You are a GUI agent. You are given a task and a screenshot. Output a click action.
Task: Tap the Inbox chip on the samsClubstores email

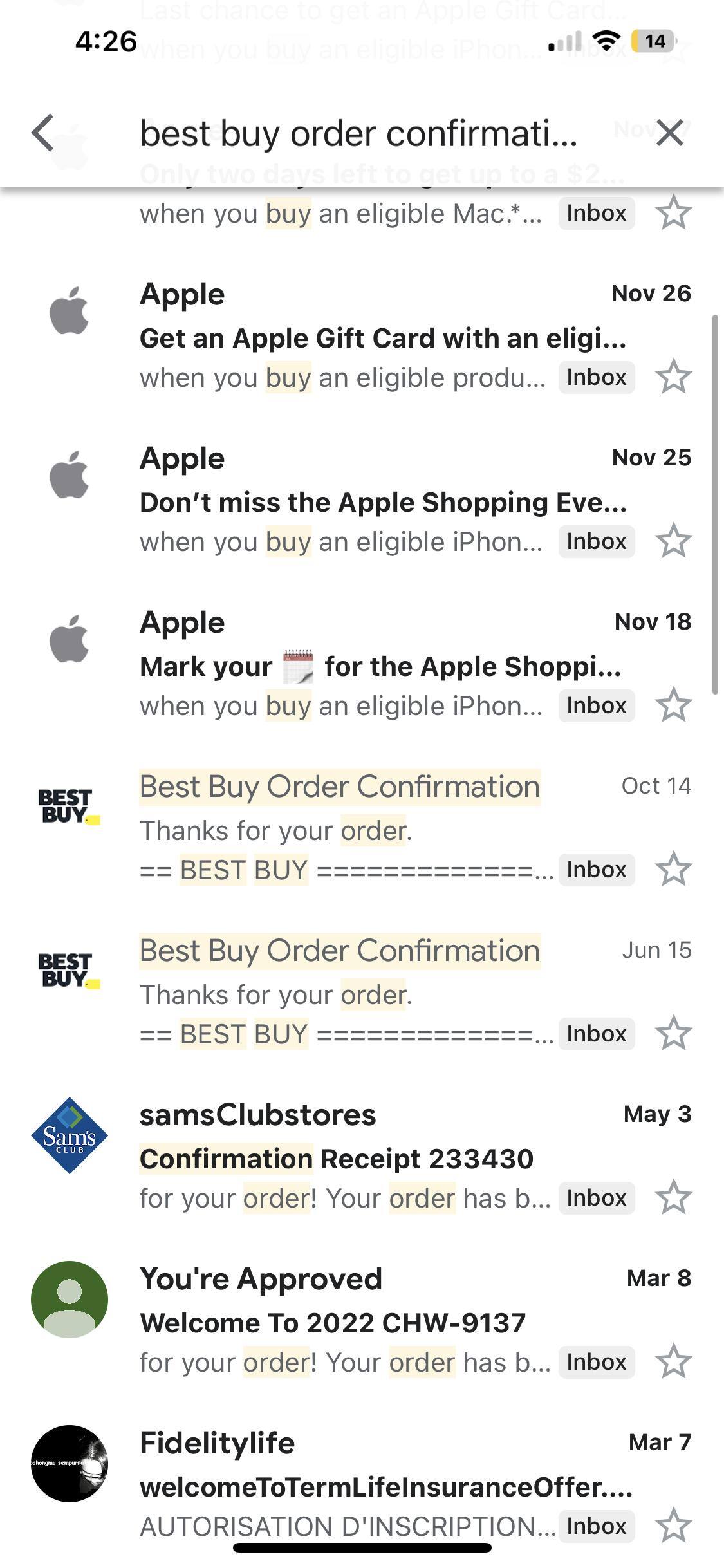click(x=595, y=1198)
